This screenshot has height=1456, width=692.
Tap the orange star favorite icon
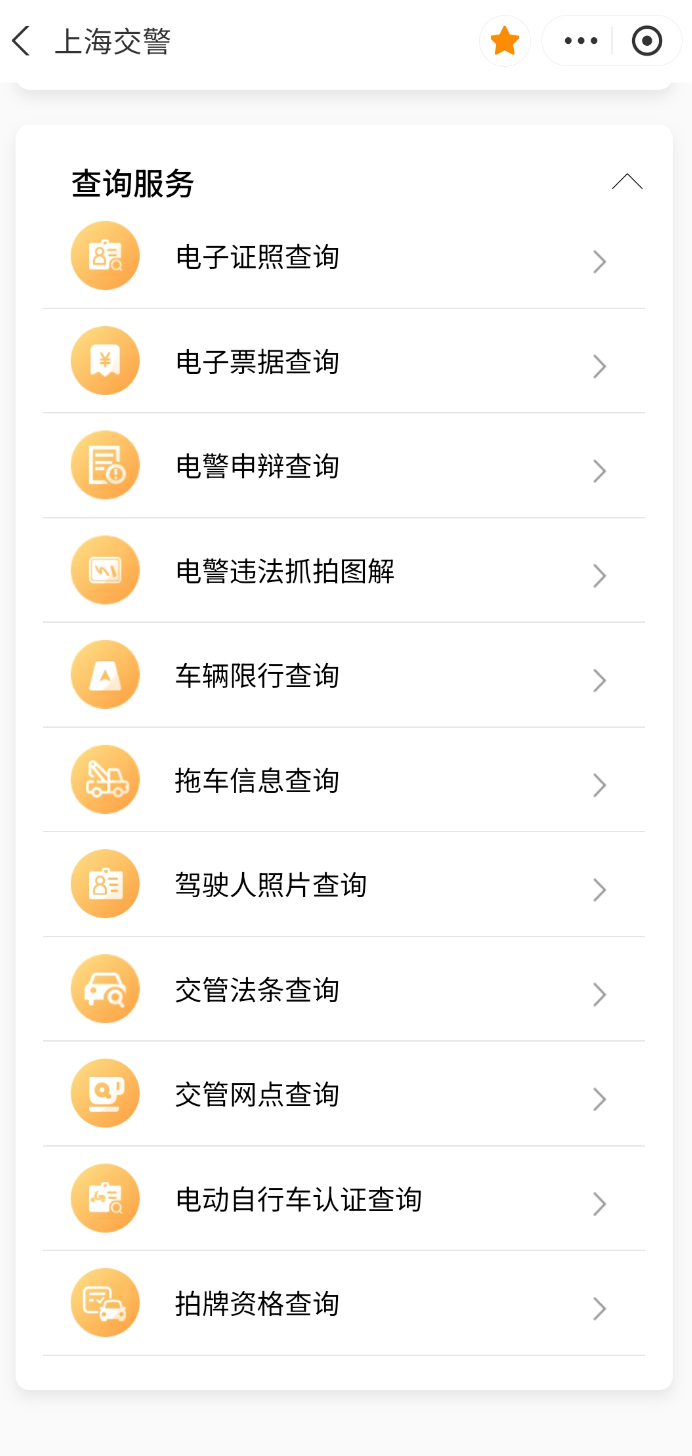point(505,41)
